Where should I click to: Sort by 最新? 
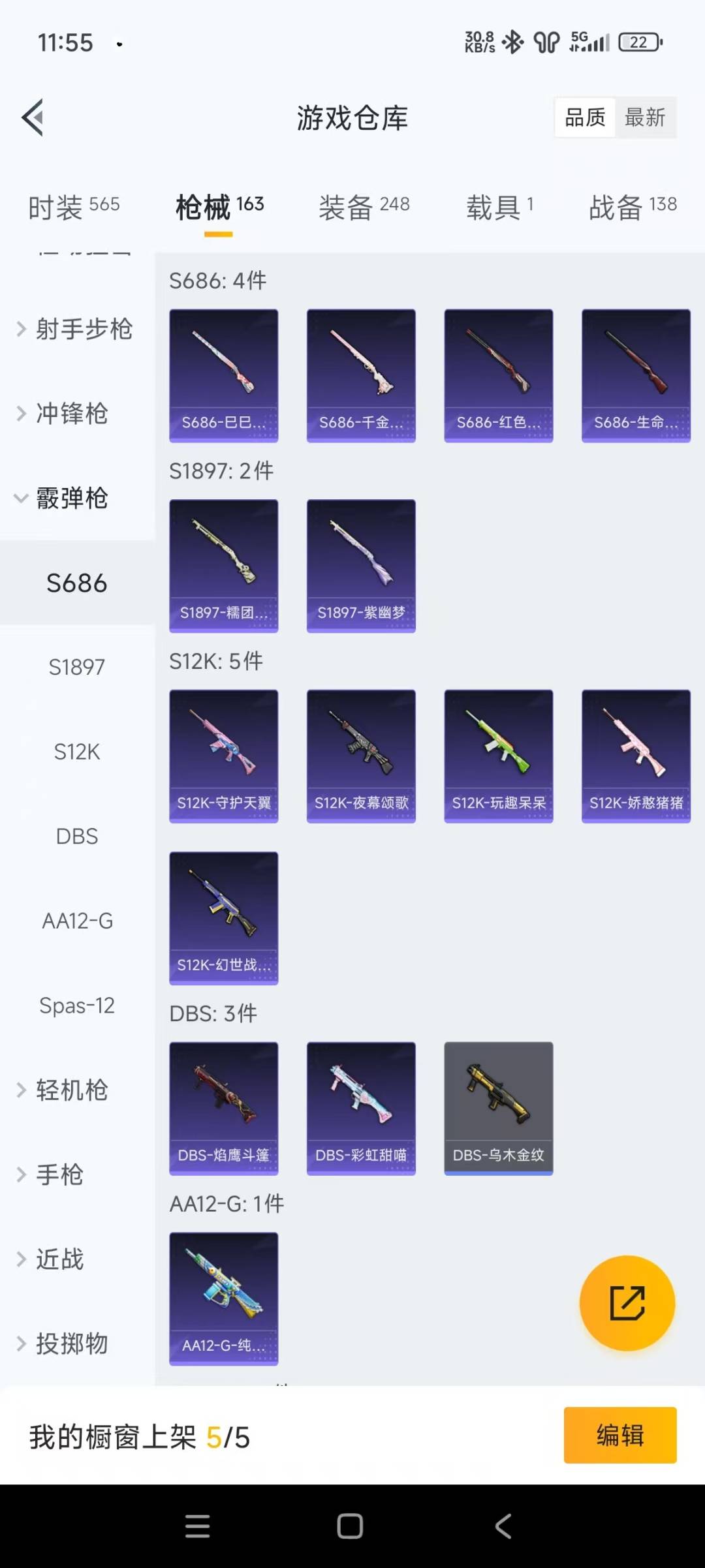(x=645, y=117)
